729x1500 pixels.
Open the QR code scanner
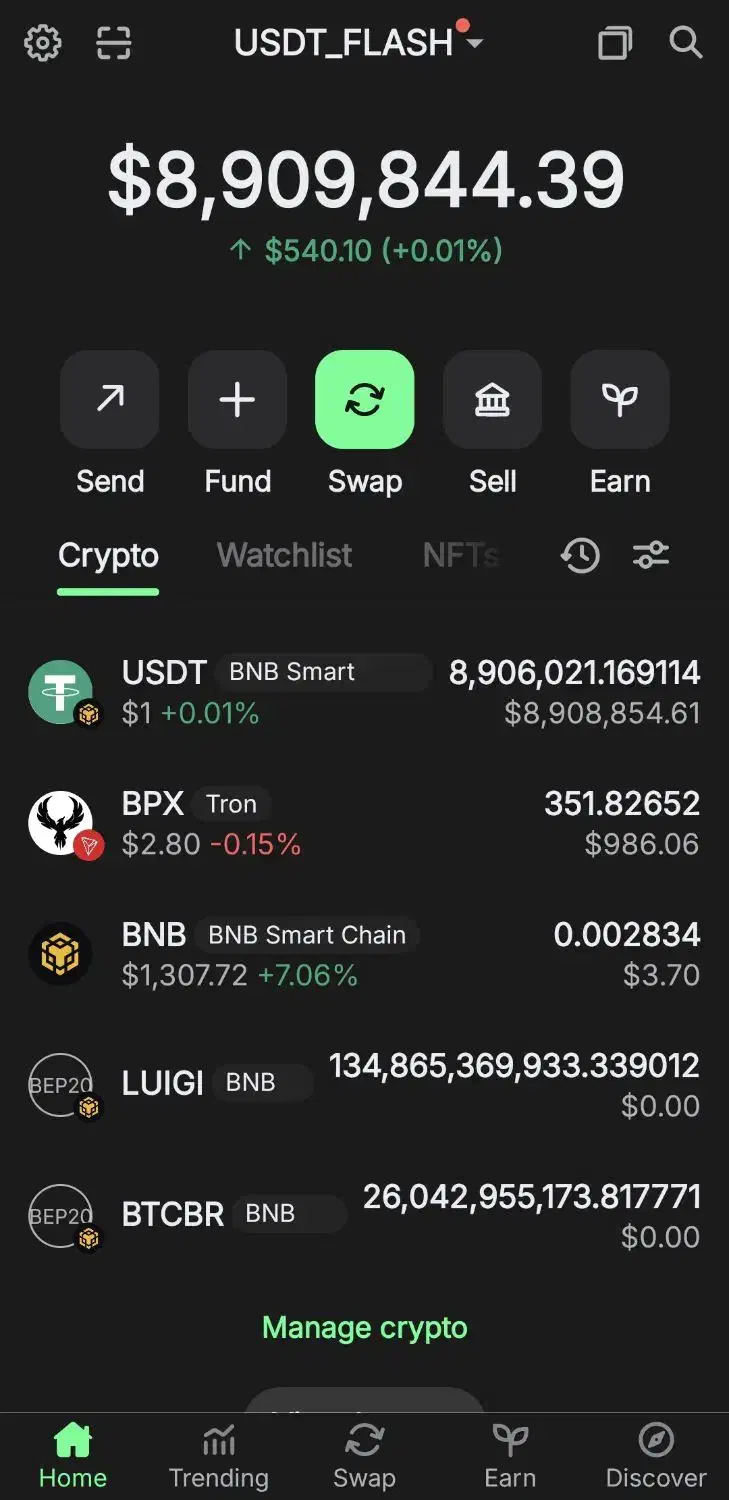(114, 43)
